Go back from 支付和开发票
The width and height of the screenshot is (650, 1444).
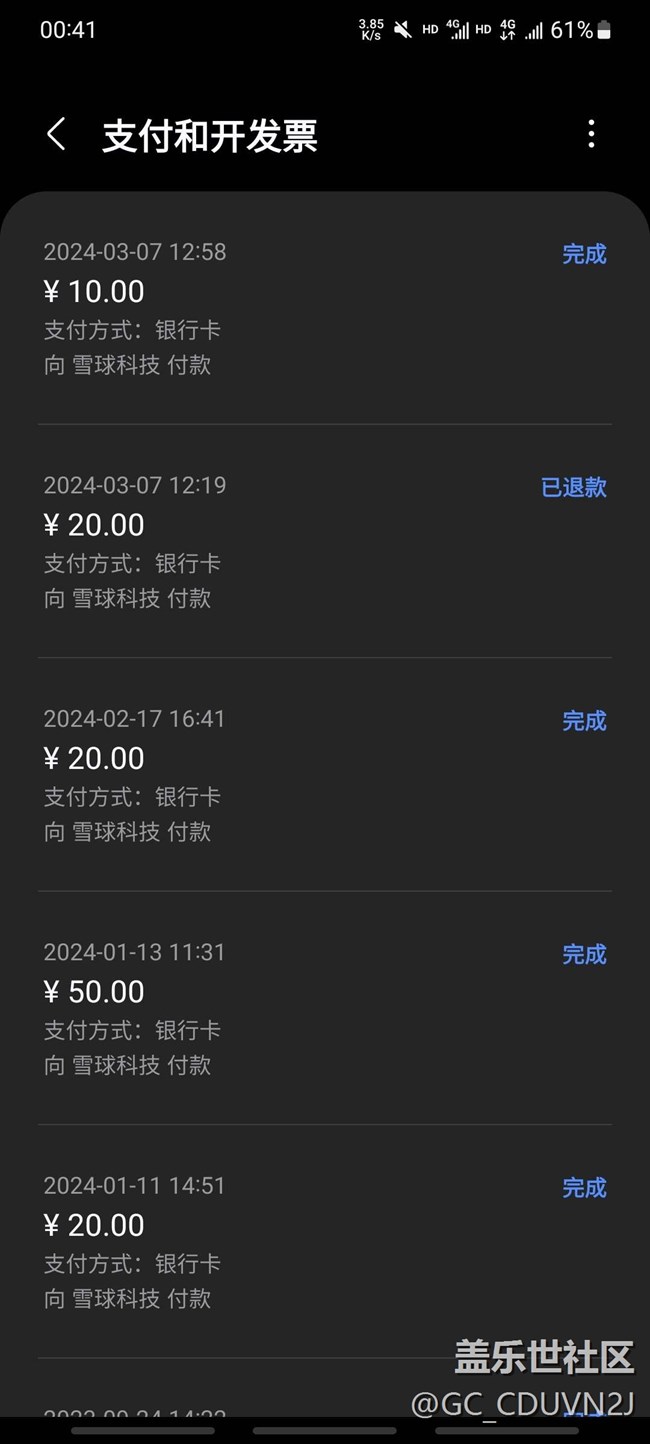coord(57,135)
